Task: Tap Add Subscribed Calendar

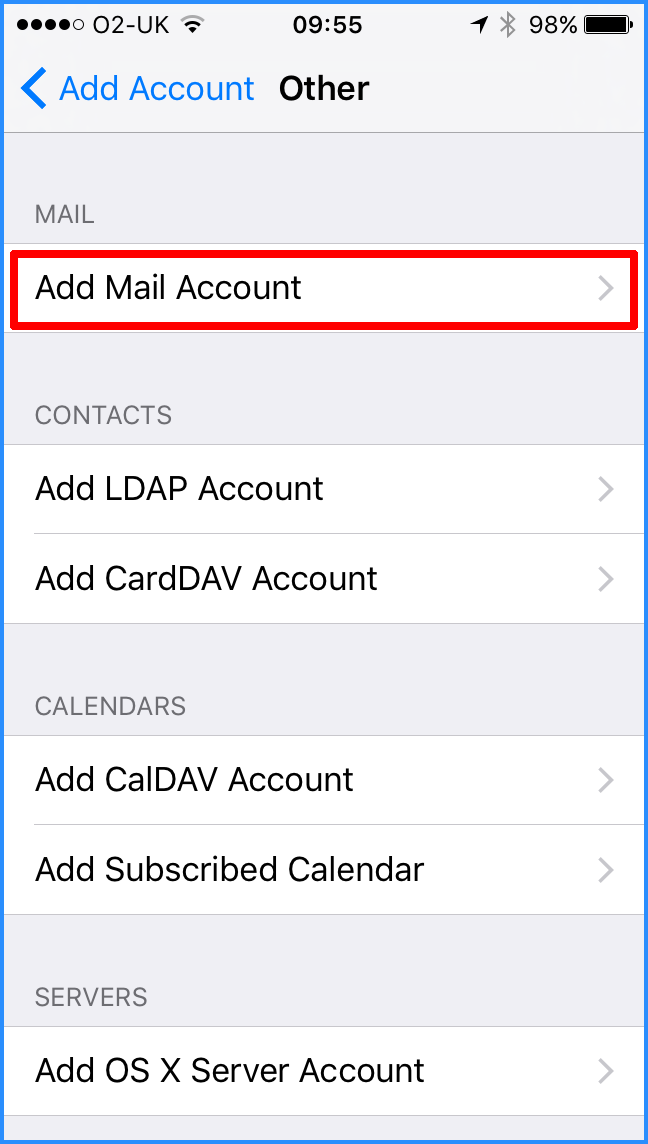Action: [x=324, y=870]
